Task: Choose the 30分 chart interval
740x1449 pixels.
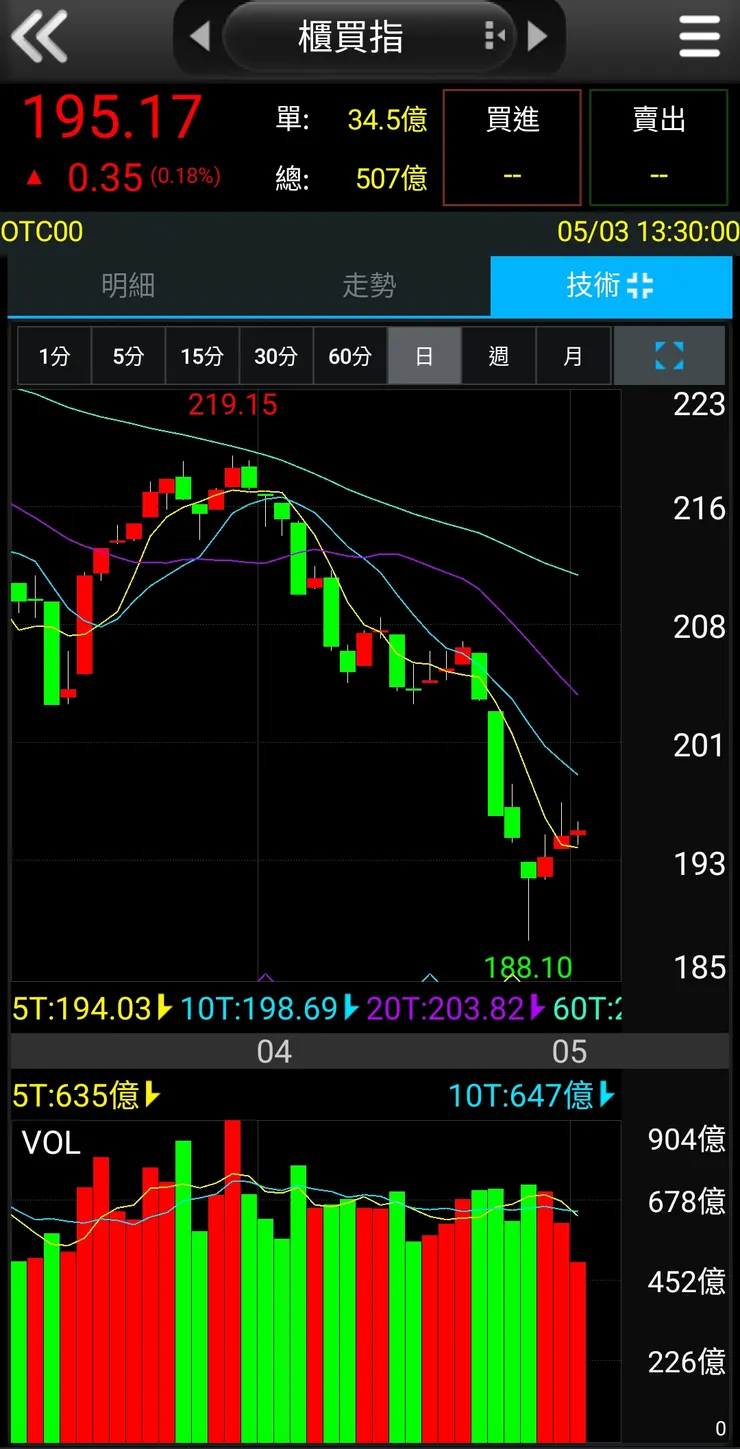Action: coord(276,356)
